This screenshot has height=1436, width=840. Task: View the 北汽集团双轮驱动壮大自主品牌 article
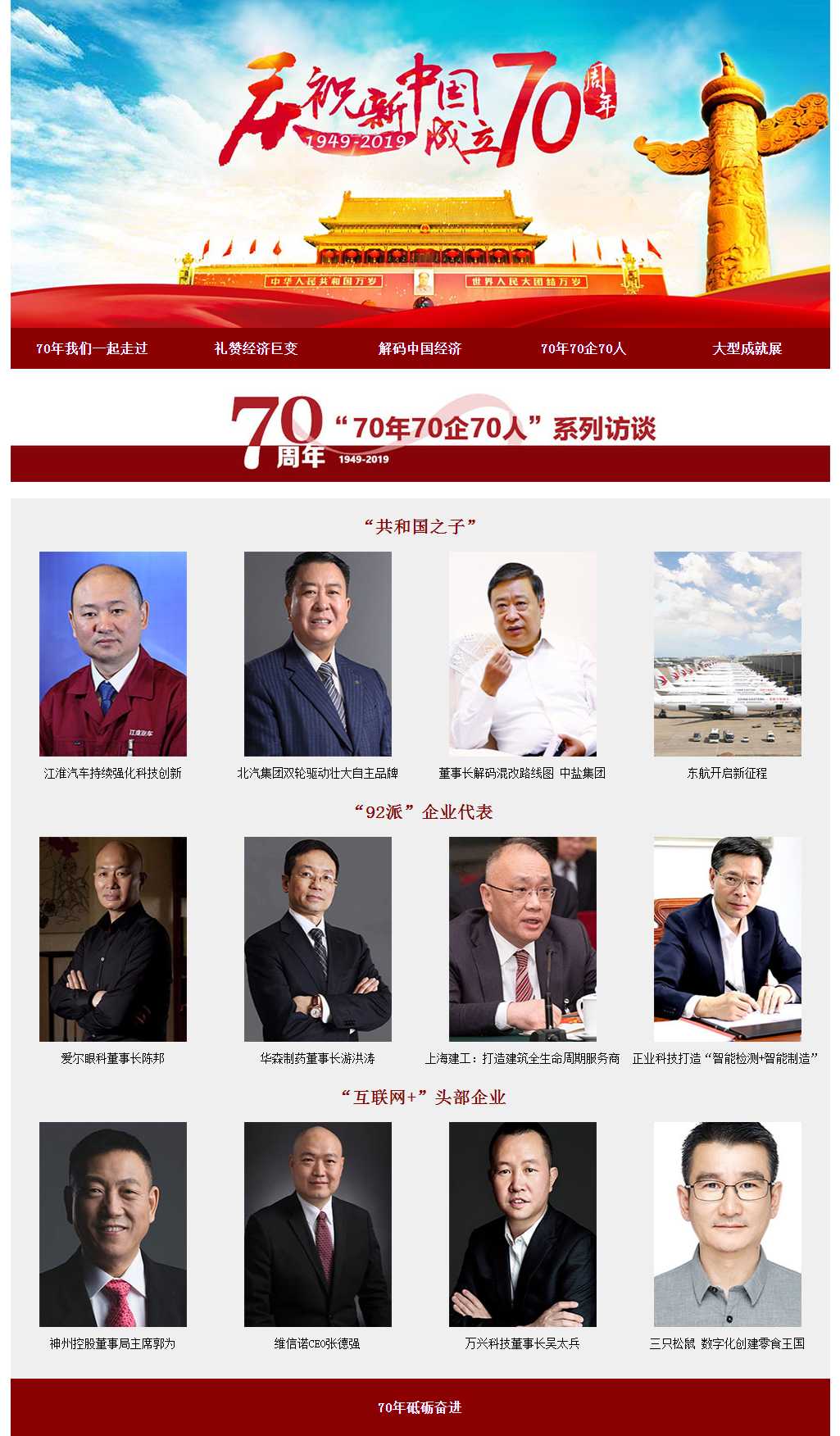(x=317, y=773)
